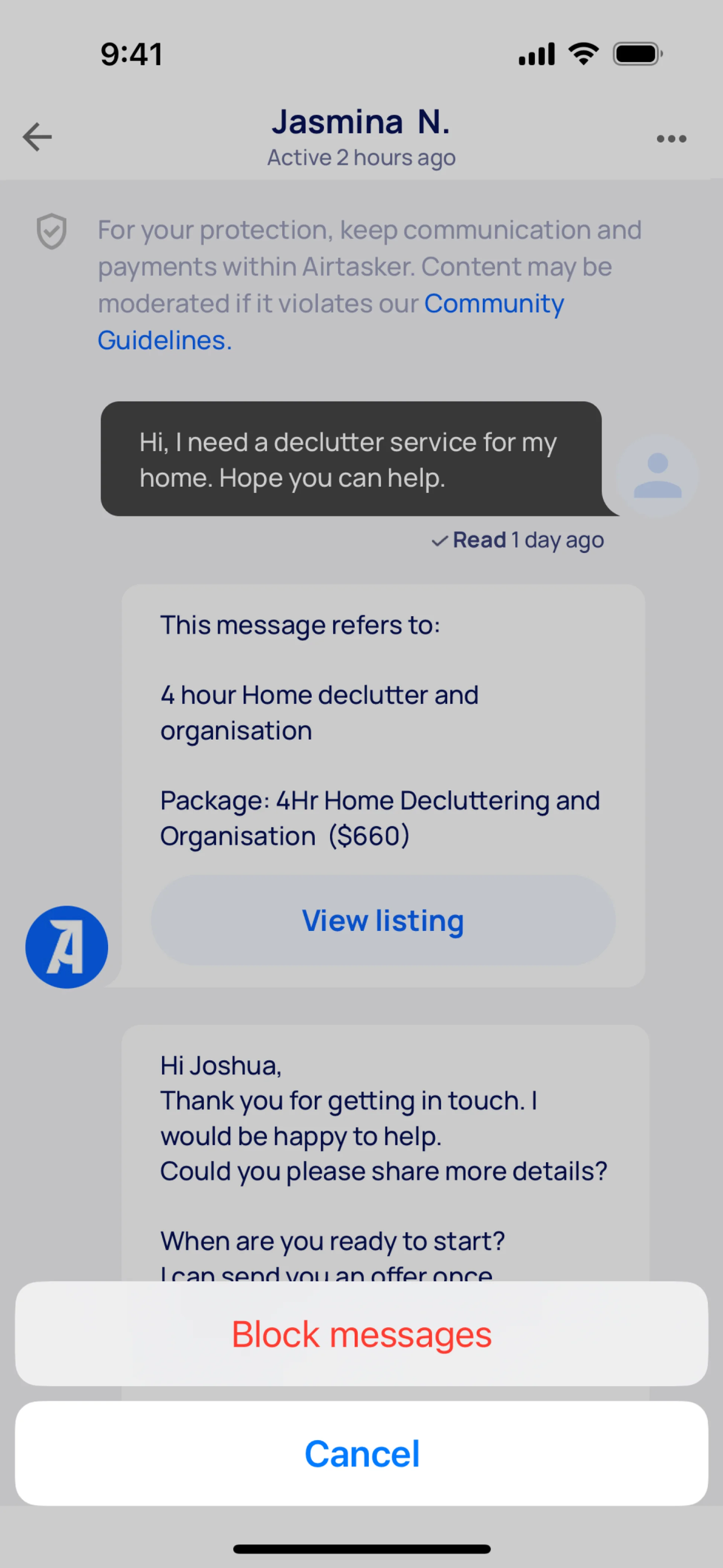Tap the View listing button
723x1568 pixels.
point(383,920)
